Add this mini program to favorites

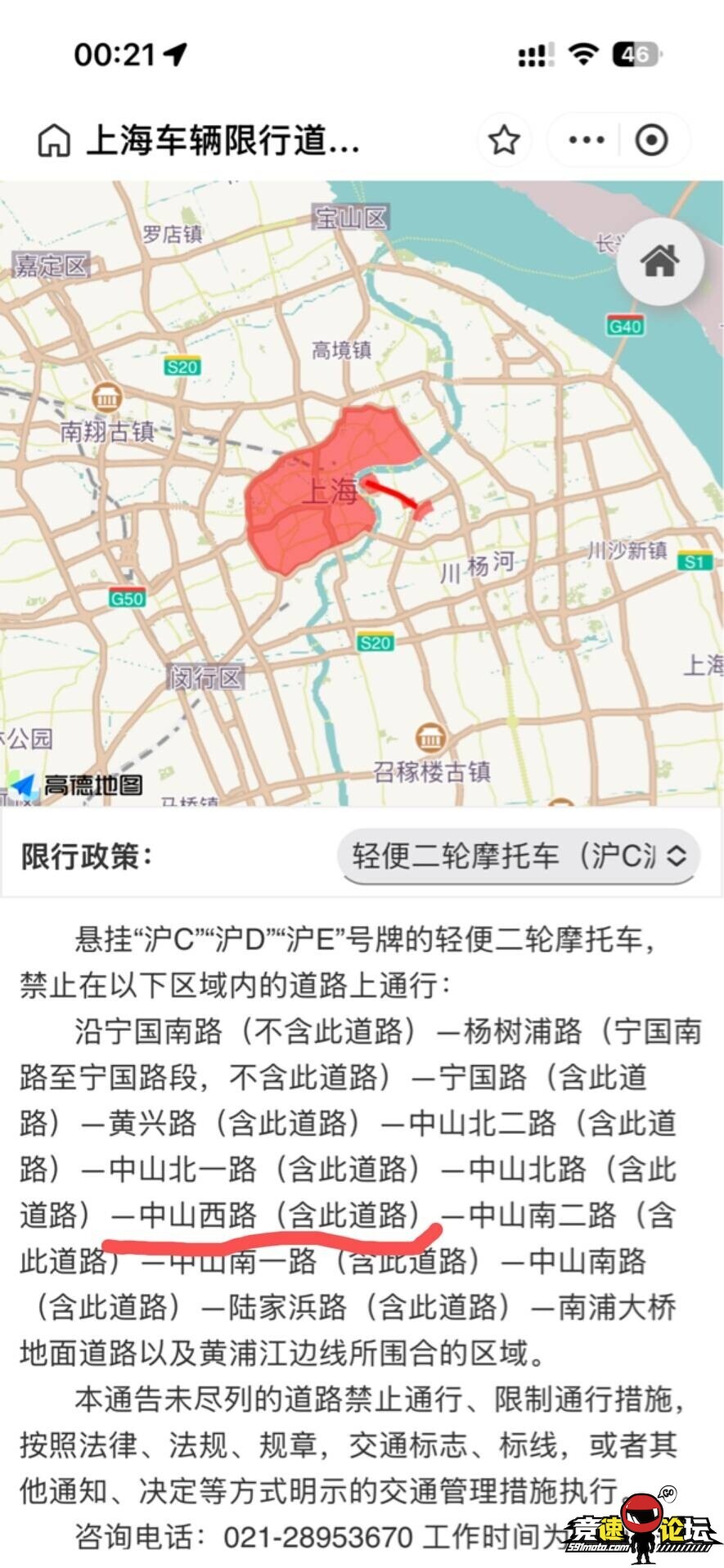[504, 140]
